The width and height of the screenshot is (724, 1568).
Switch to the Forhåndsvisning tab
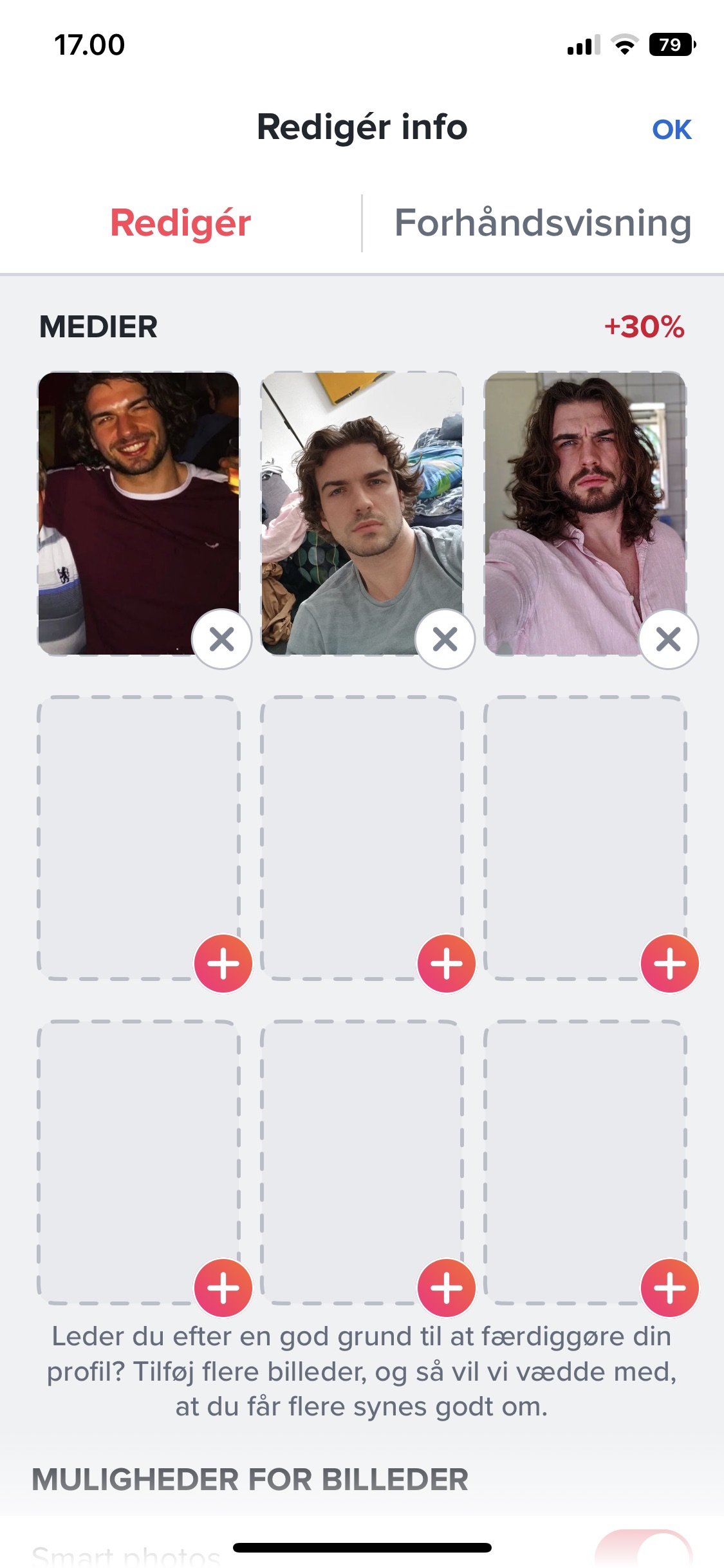pyautogui.click(x=543, y=223)
